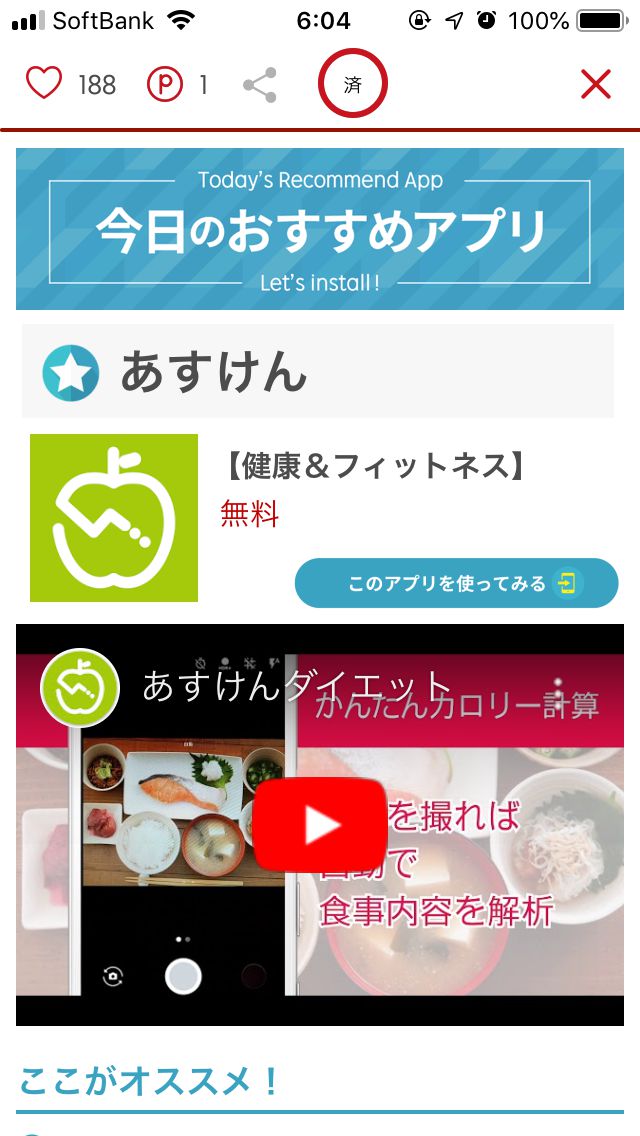Play the あすけんダイエット video
640x1136 pixels.
[320, 825]
